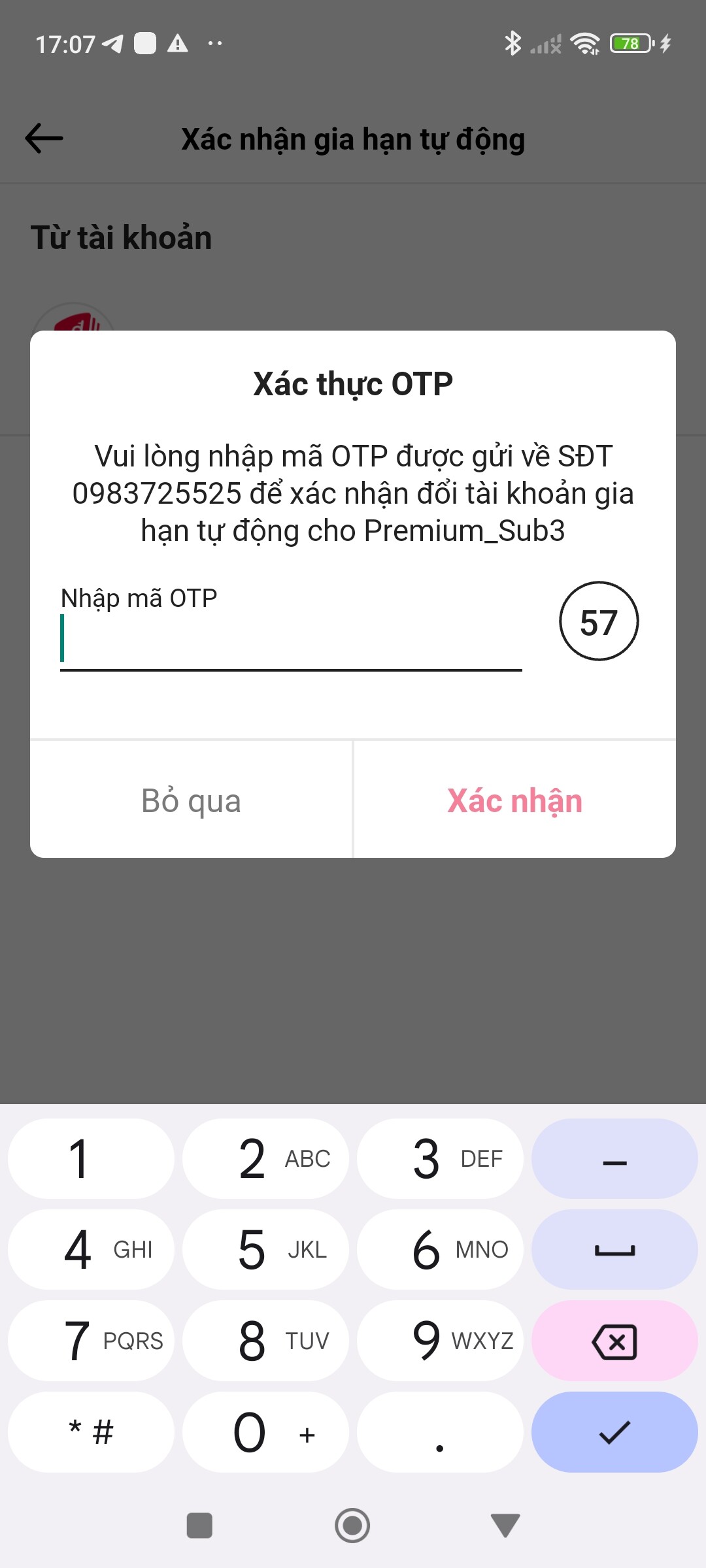Dismiss dialog with Bỏ qua button
Image resolution: width=706 pixels, height=1568 pixels.
[x=191, y=800]
